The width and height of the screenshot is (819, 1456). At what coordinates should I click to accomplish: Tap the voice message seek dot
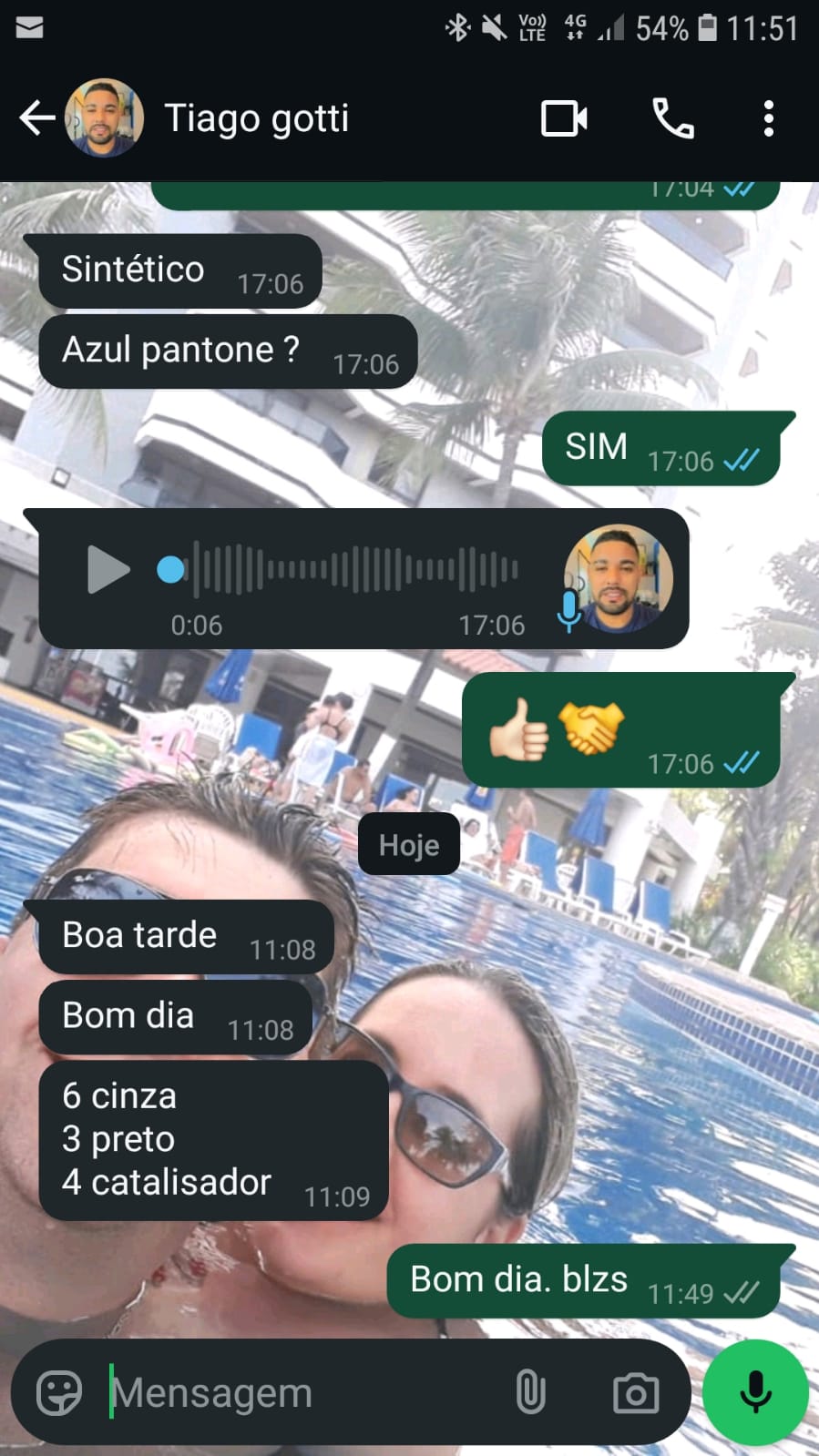tap(170, 570)
